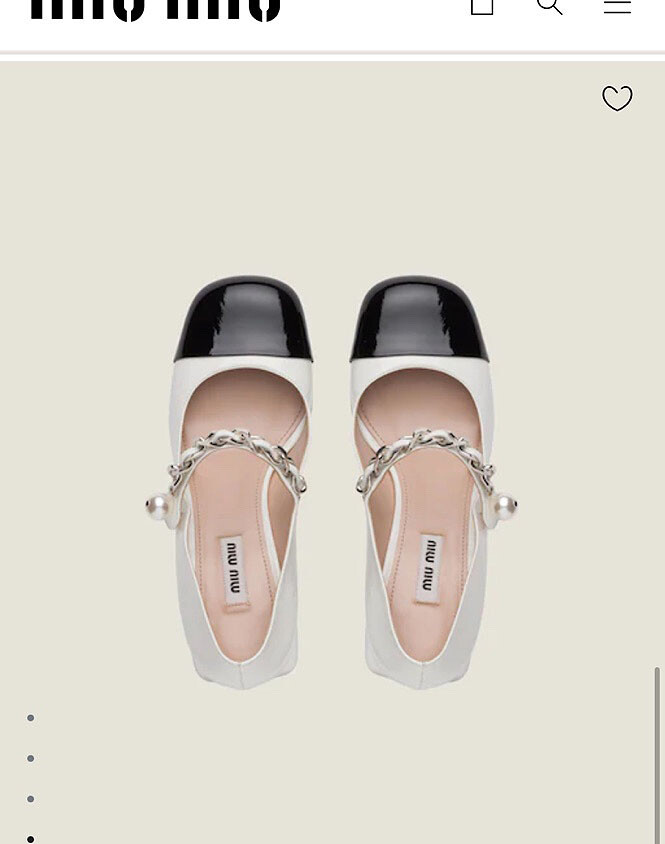Open the search icon

coord(550,6)
